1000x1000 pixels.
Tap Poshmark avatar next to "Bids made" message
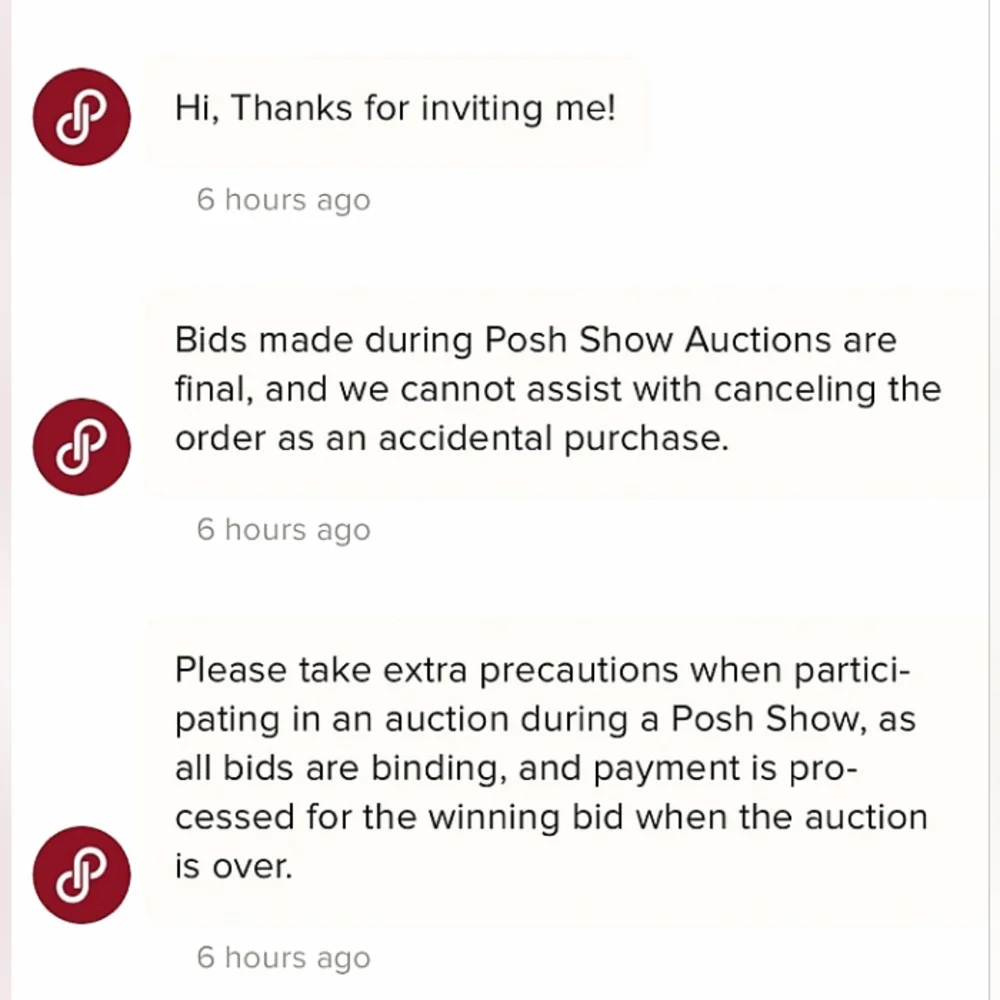pos(82,446)
